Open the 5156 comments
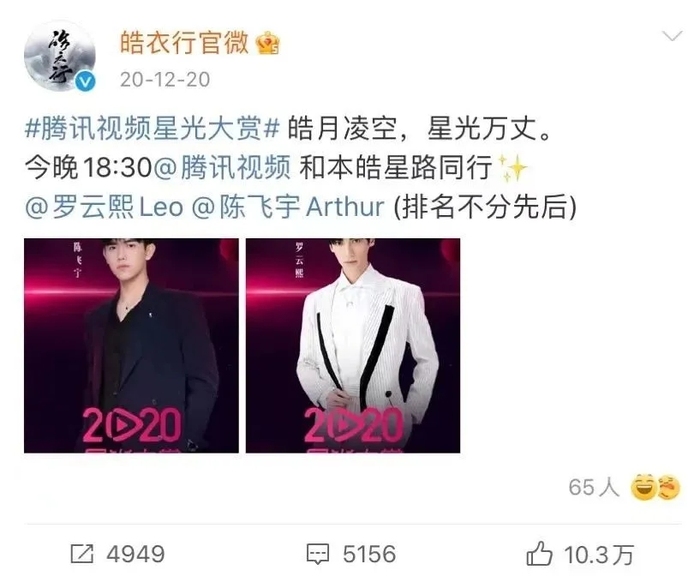The image size is (700, 576). pyautogui.click(x=350, y=552)
